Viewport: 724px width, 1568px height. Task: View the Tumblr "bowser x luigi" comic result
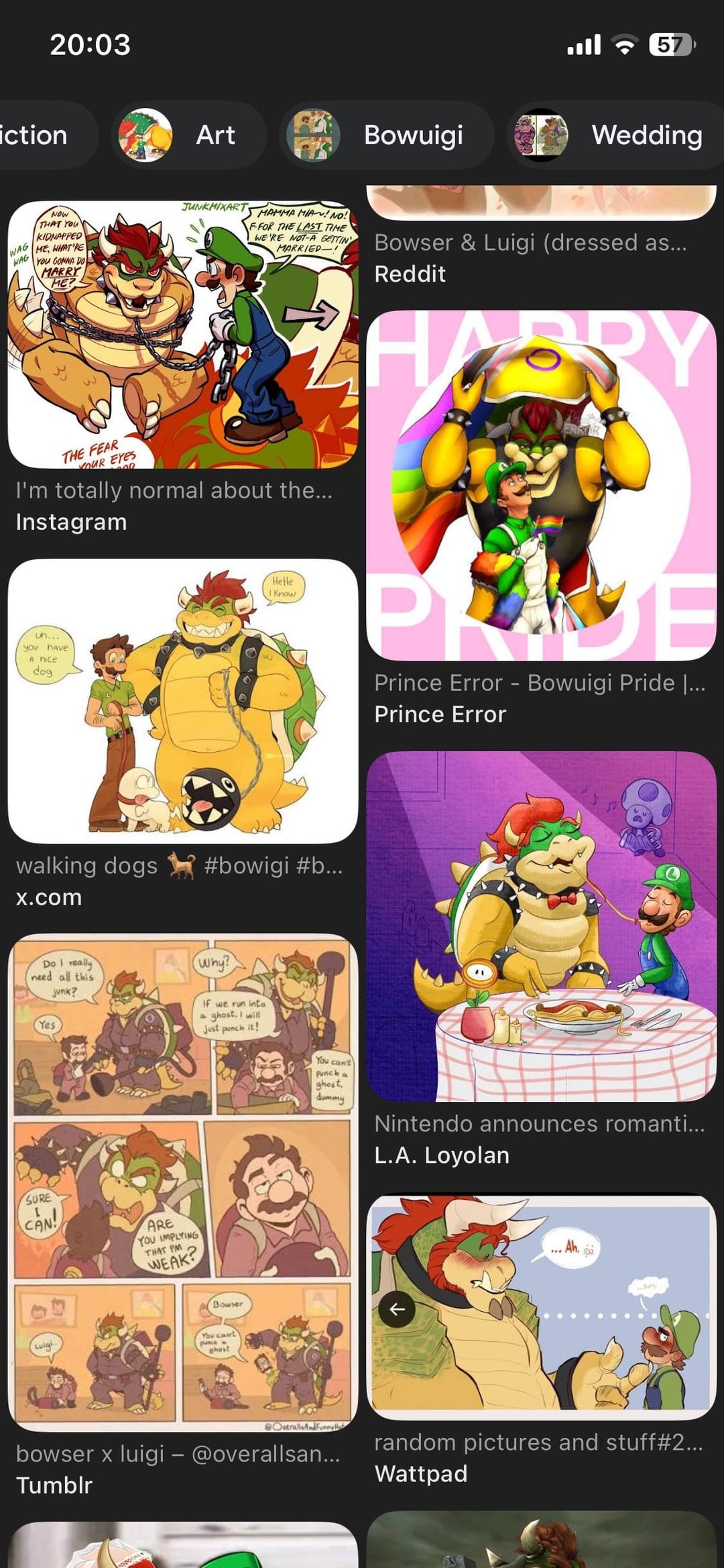coord(183,1182)
